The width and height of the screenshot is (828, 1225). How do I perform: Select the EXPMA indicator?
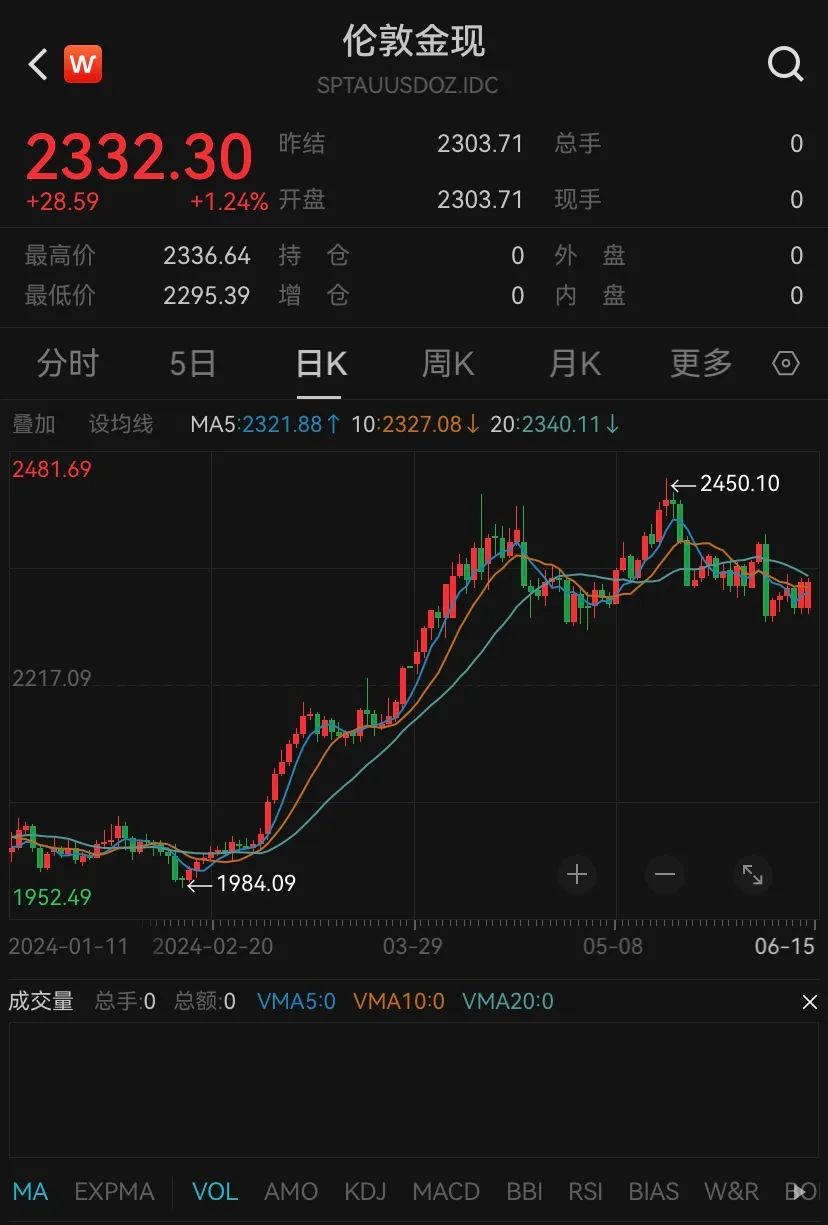[x=114, y=1192]
